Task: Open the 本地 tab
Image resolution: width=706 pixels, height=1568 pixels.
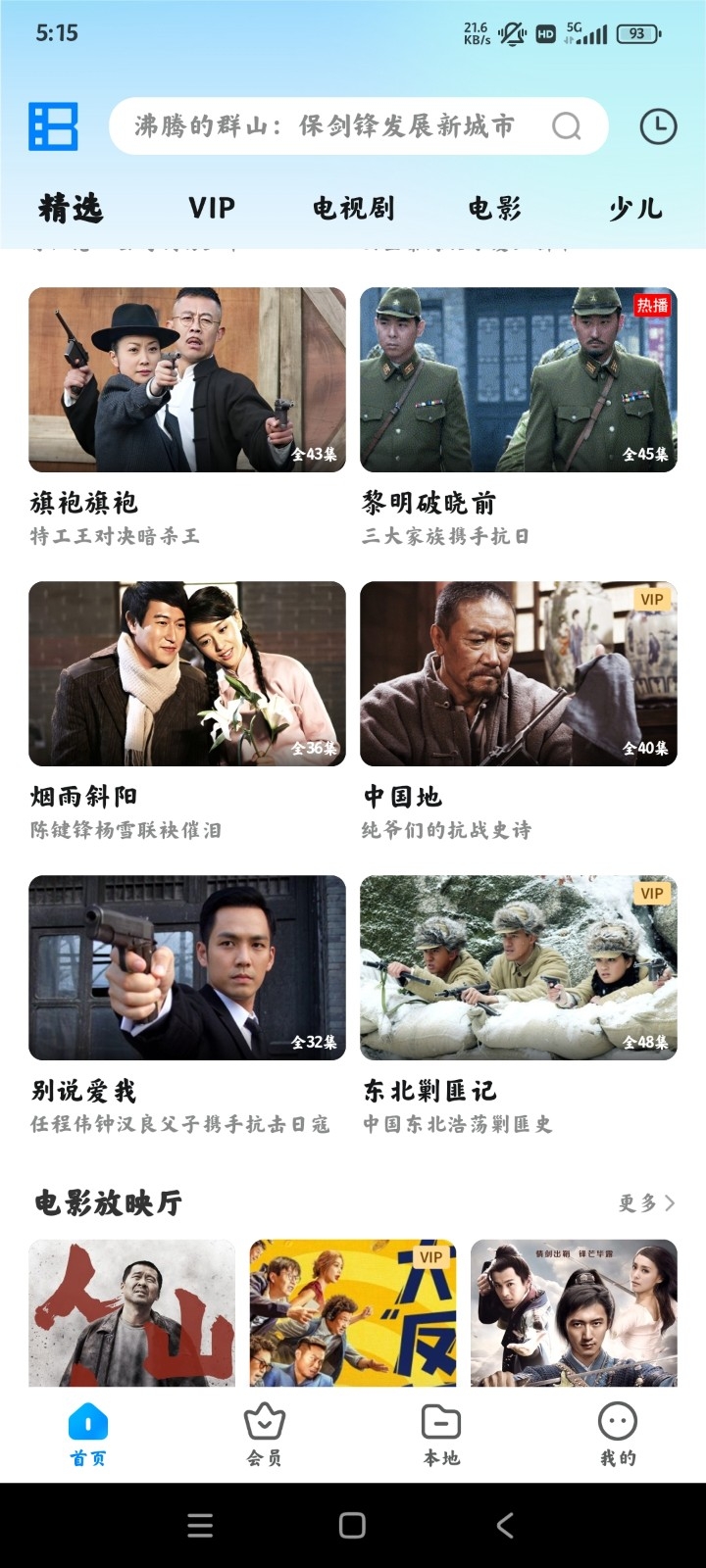Action: (x=441, y=1435)
